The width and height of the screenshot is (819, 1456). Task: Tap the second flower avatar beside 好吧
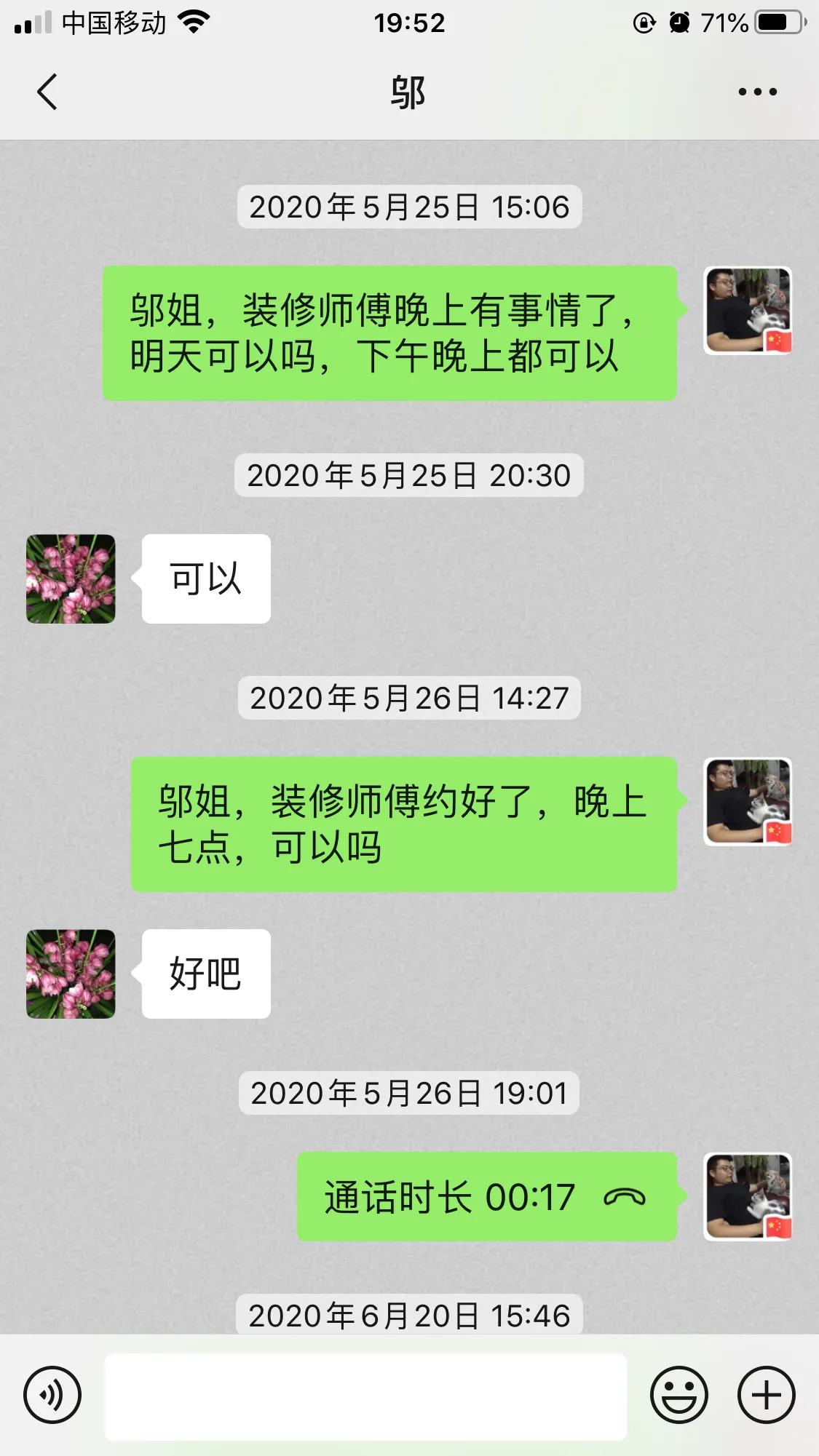coord(70,973)
